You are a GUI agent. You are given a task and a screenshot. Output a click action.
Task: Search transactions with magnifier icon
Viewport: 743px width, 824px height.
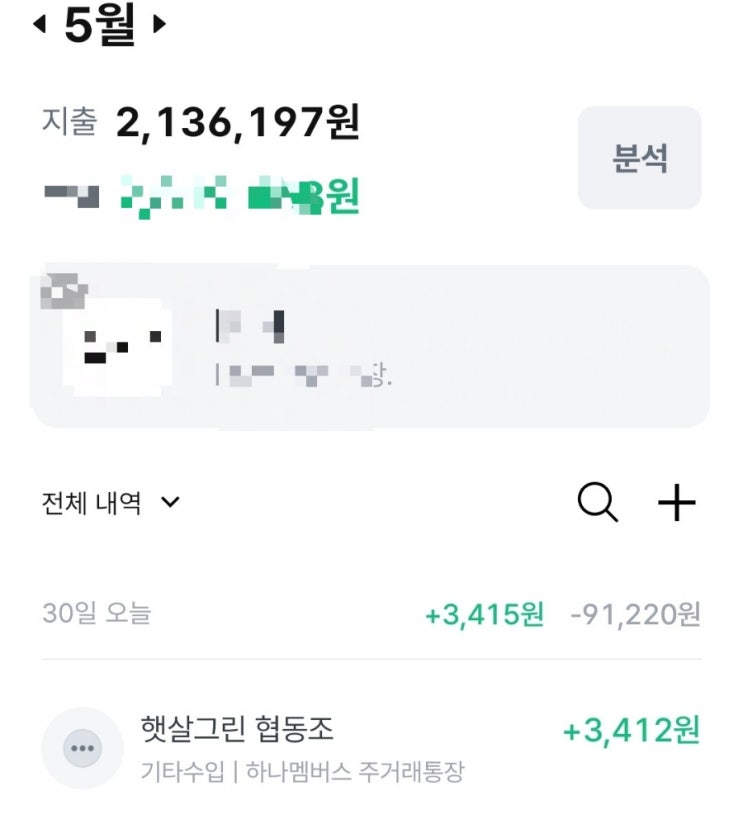tap(597, 503)
